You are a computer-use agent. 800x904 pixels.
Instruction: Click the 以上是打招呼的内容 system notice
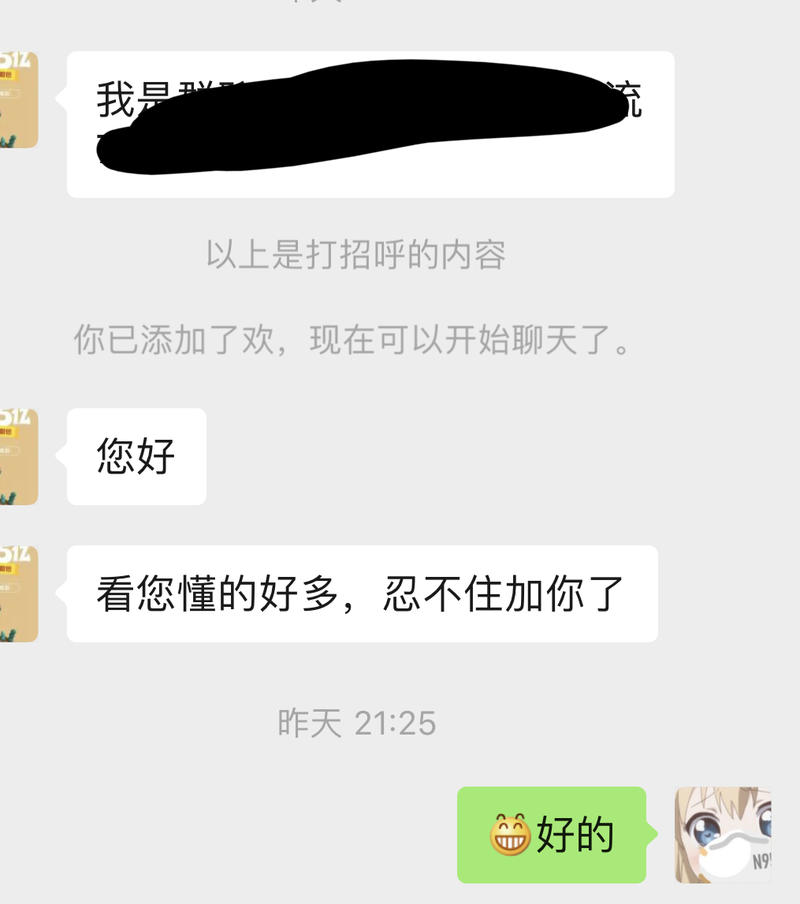click(x=357, y=256)
